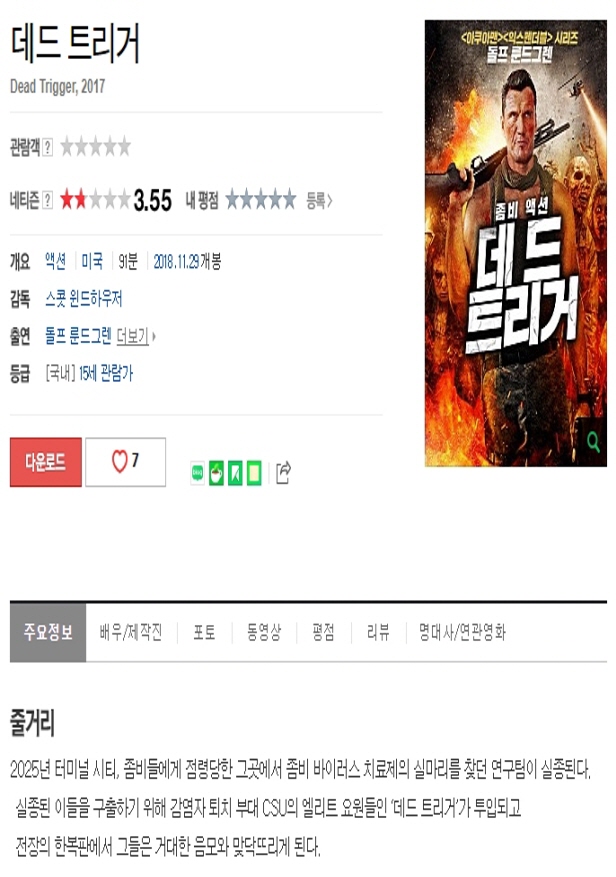Switch to the 명대사/연관영화 tab
Screen dimensions: 616x877
click(x=462, y=633)
